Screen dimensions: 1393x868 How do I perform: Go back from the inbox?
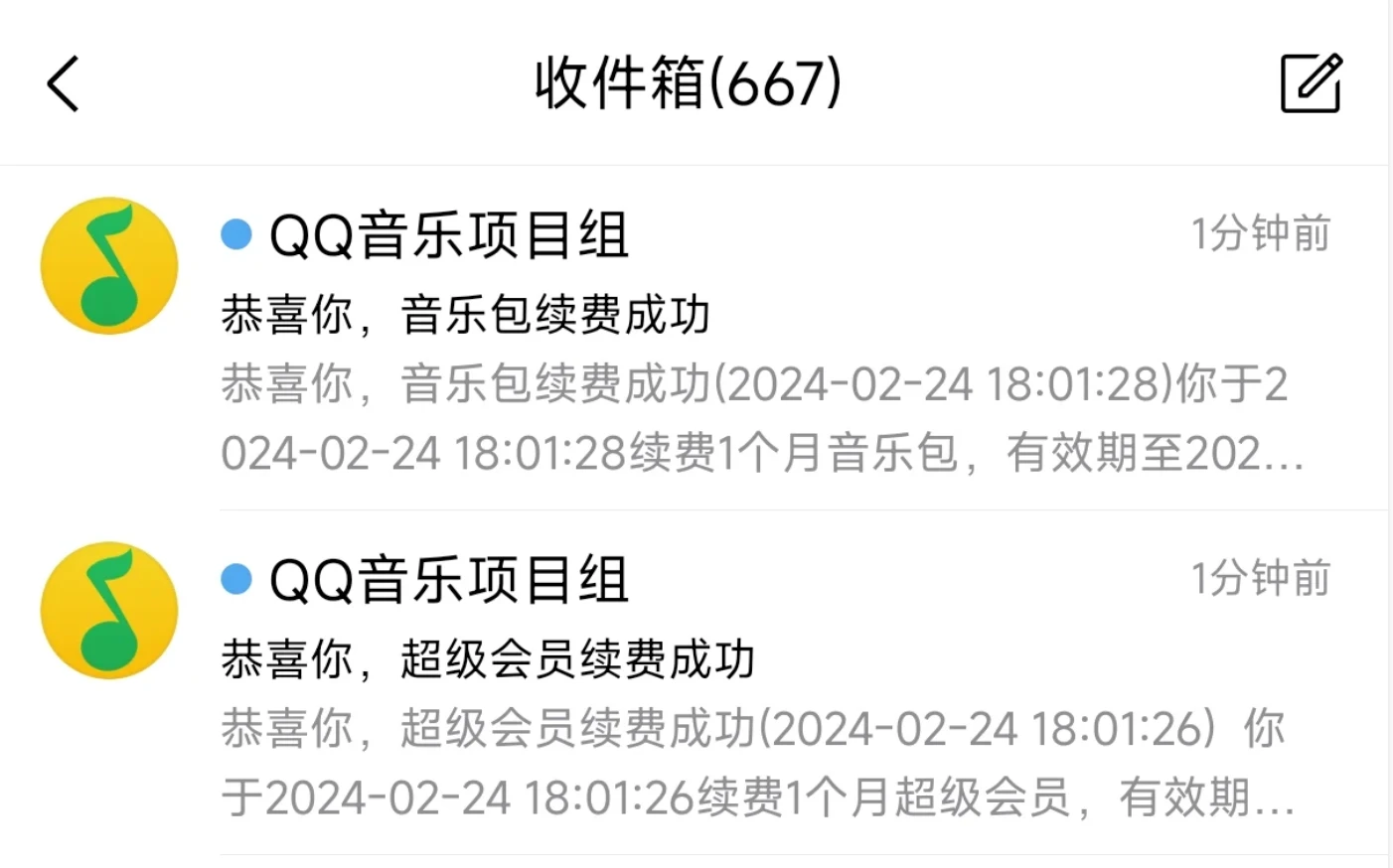pos(63,83)
